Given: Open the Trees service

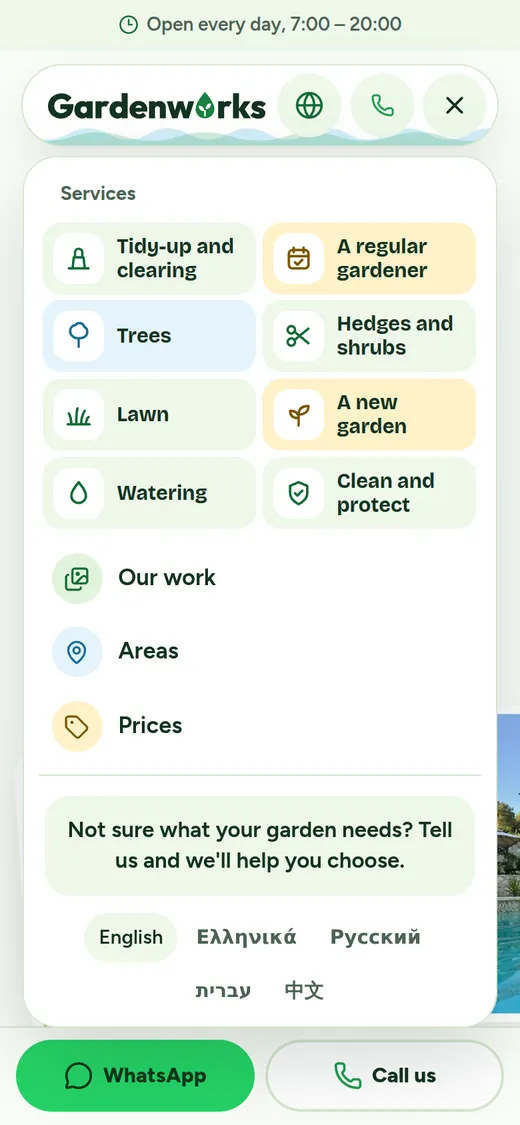Looking at the screenshot, I should pos(149,336).
